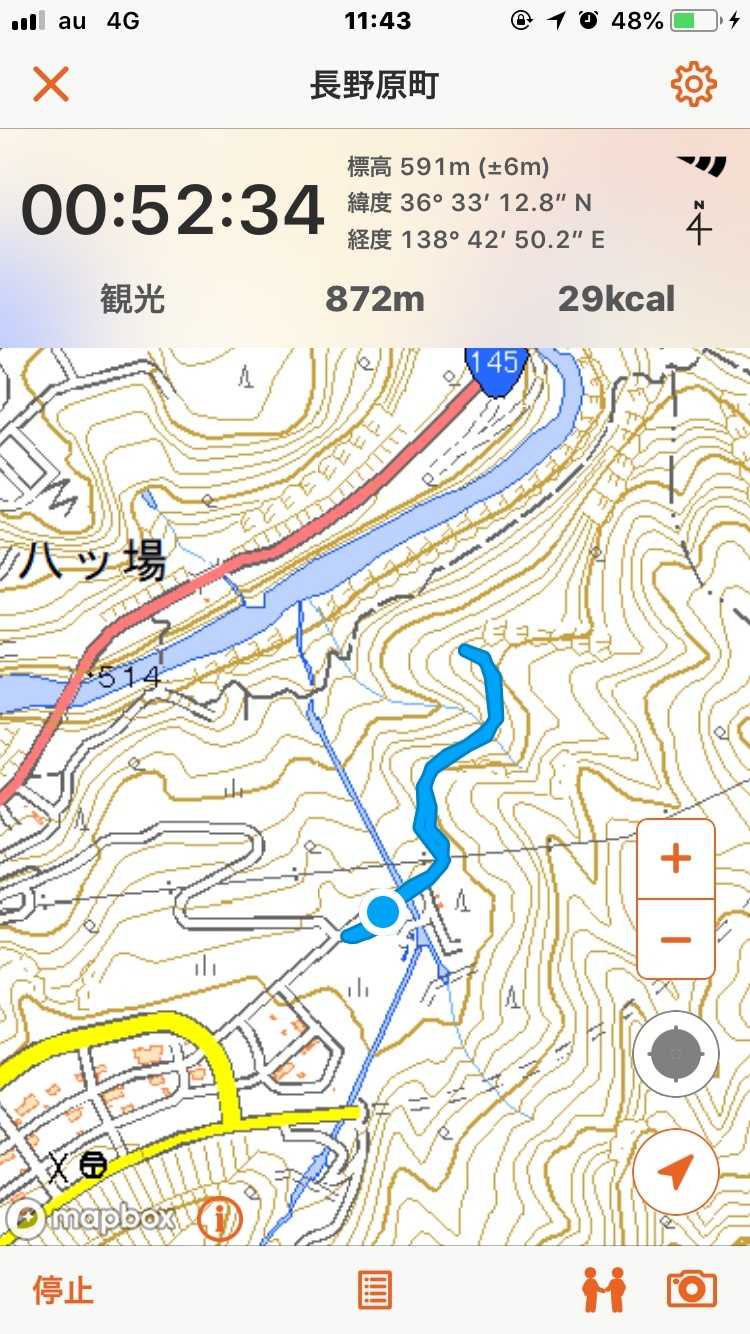This screenshot has height=1334, width=750.
Task: Tap the 観光 activity type
Action: tap(132, 299)
